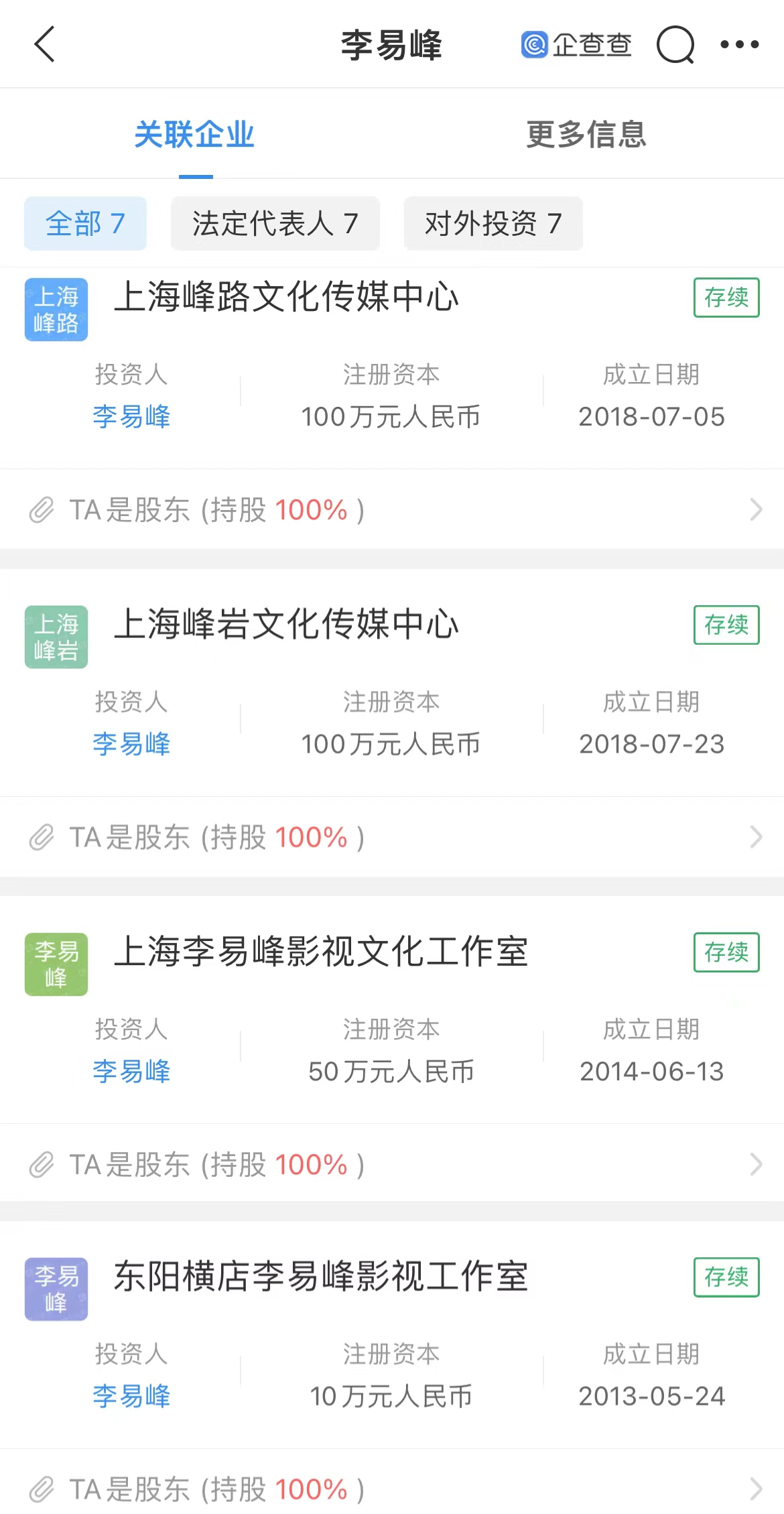The height and width of the screenshot is (1514, 784).
Task: Tap the 李易峰 title in the header
Action: tap(392, 44)
